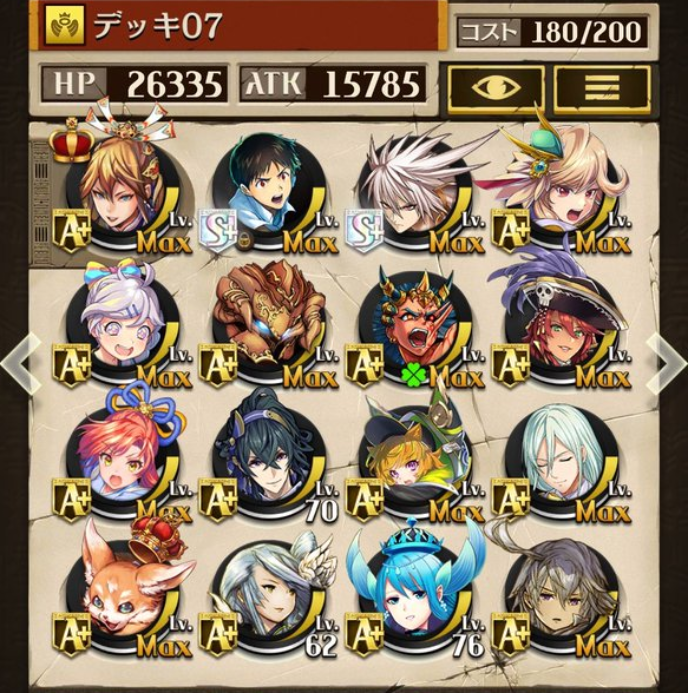The image size is (688, 693).
Task: Open the deck list menu button
Action: pos(602,87)
